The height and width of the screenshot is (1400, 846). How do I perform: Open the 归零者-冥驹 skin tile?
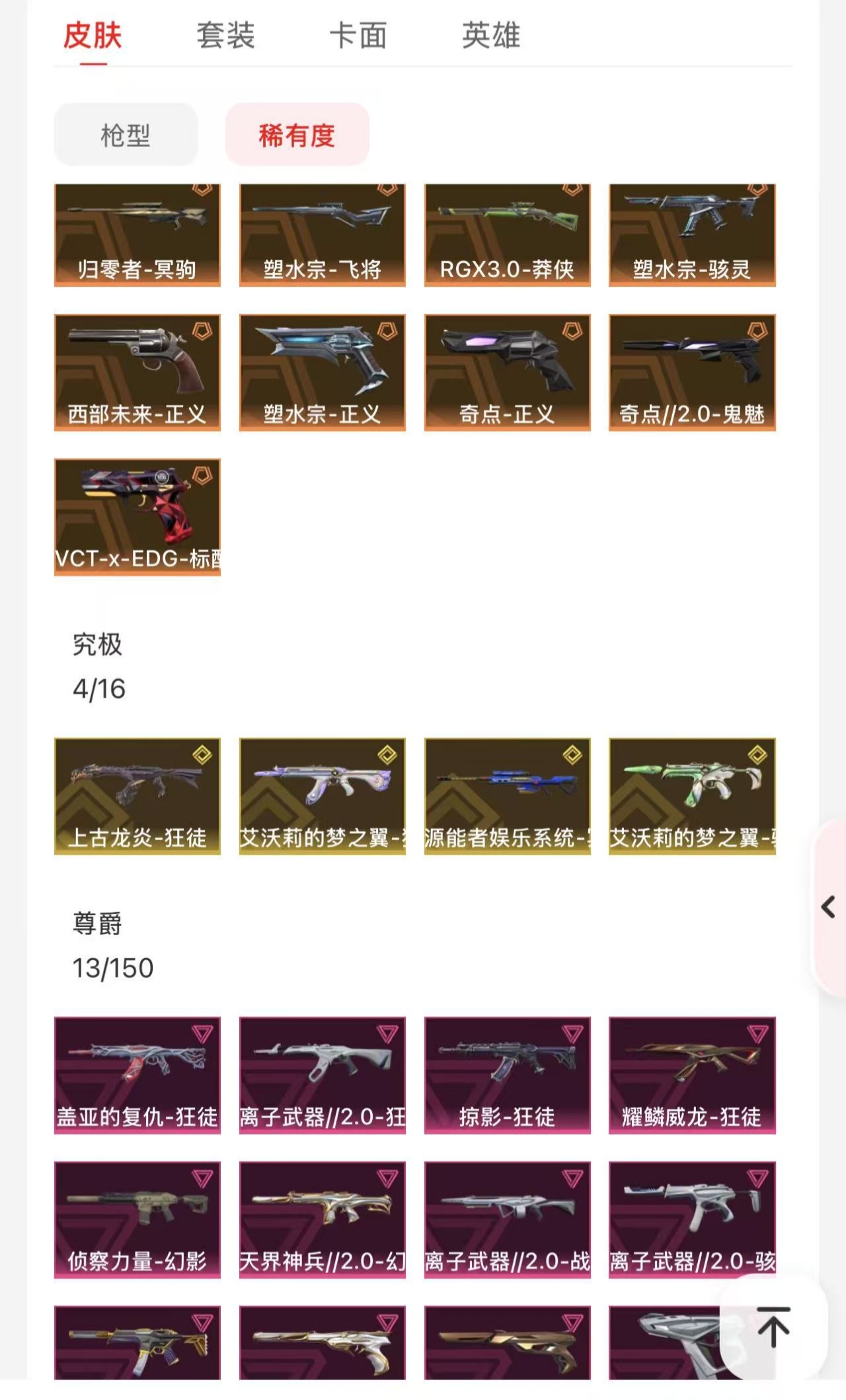(x=137, y=235)
